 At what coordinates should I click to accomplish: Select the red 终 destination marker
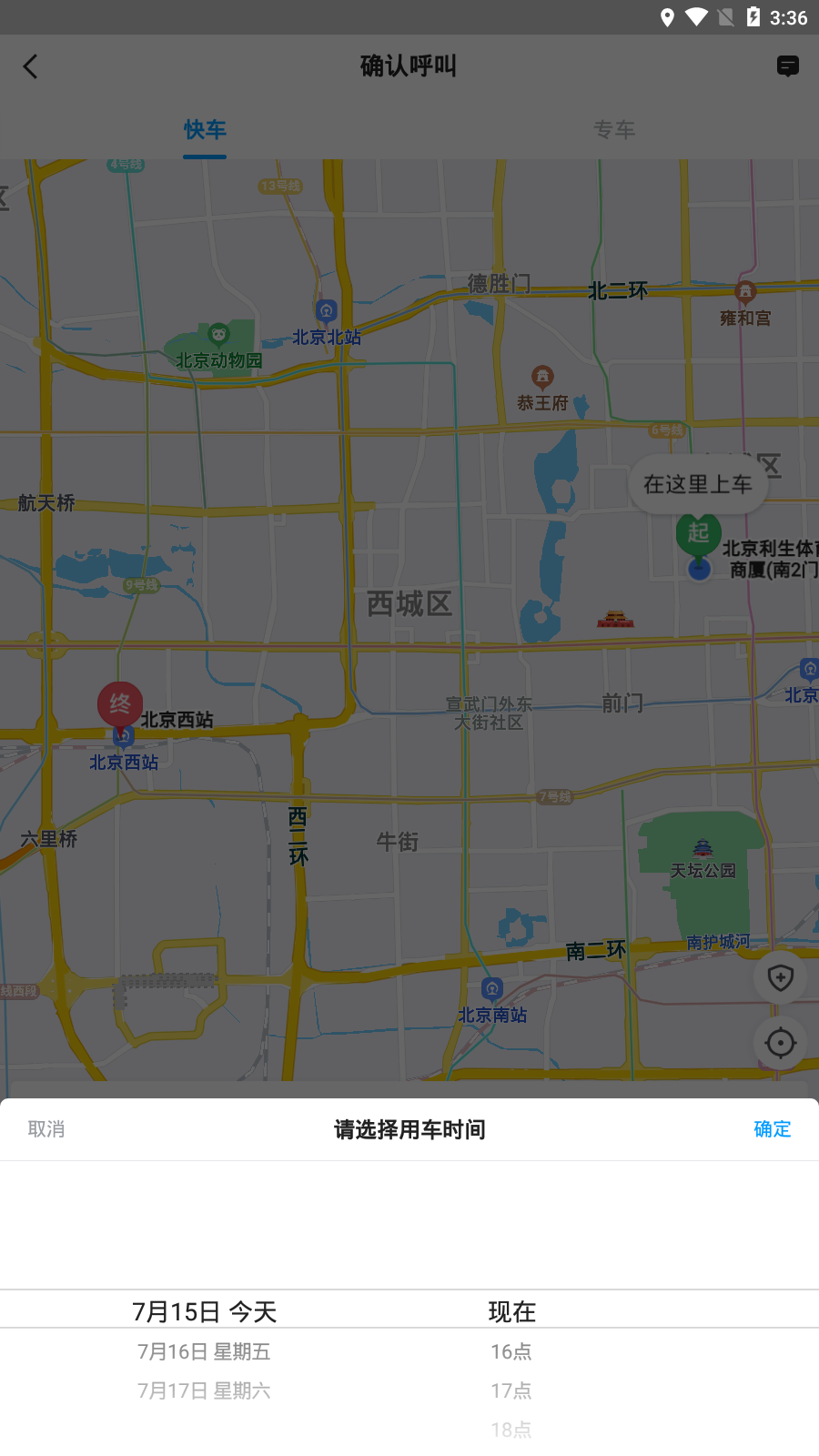[120, 704]
